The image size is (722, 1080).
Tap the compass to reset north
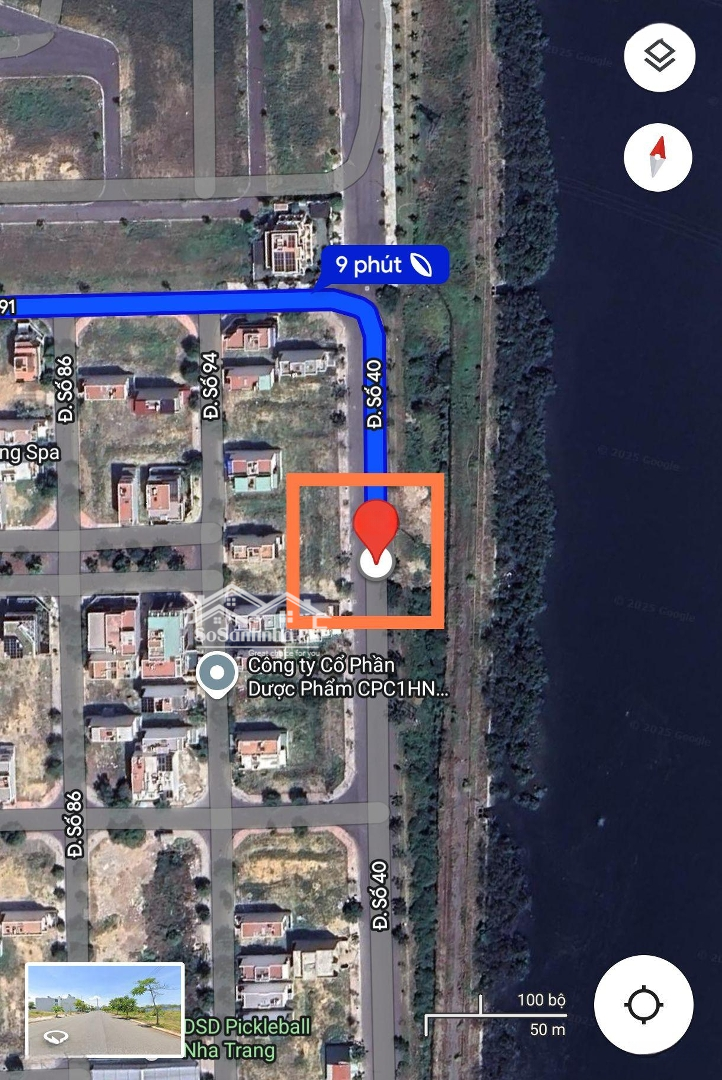pos(659,158)
